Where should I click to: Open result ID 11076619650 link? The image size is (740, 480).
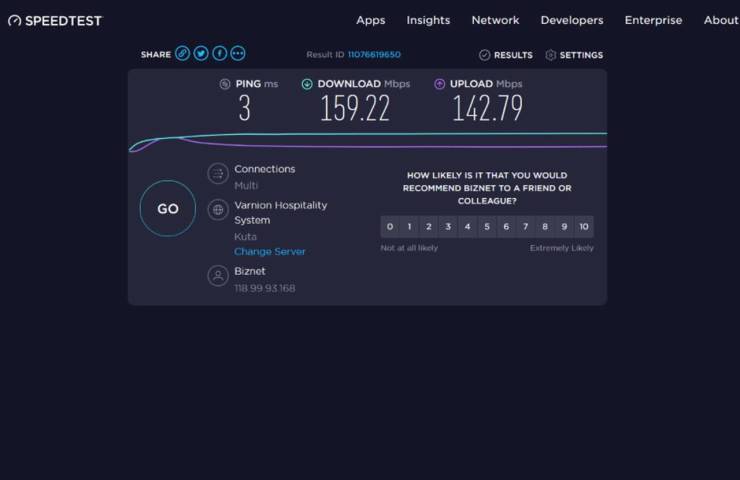373,55
